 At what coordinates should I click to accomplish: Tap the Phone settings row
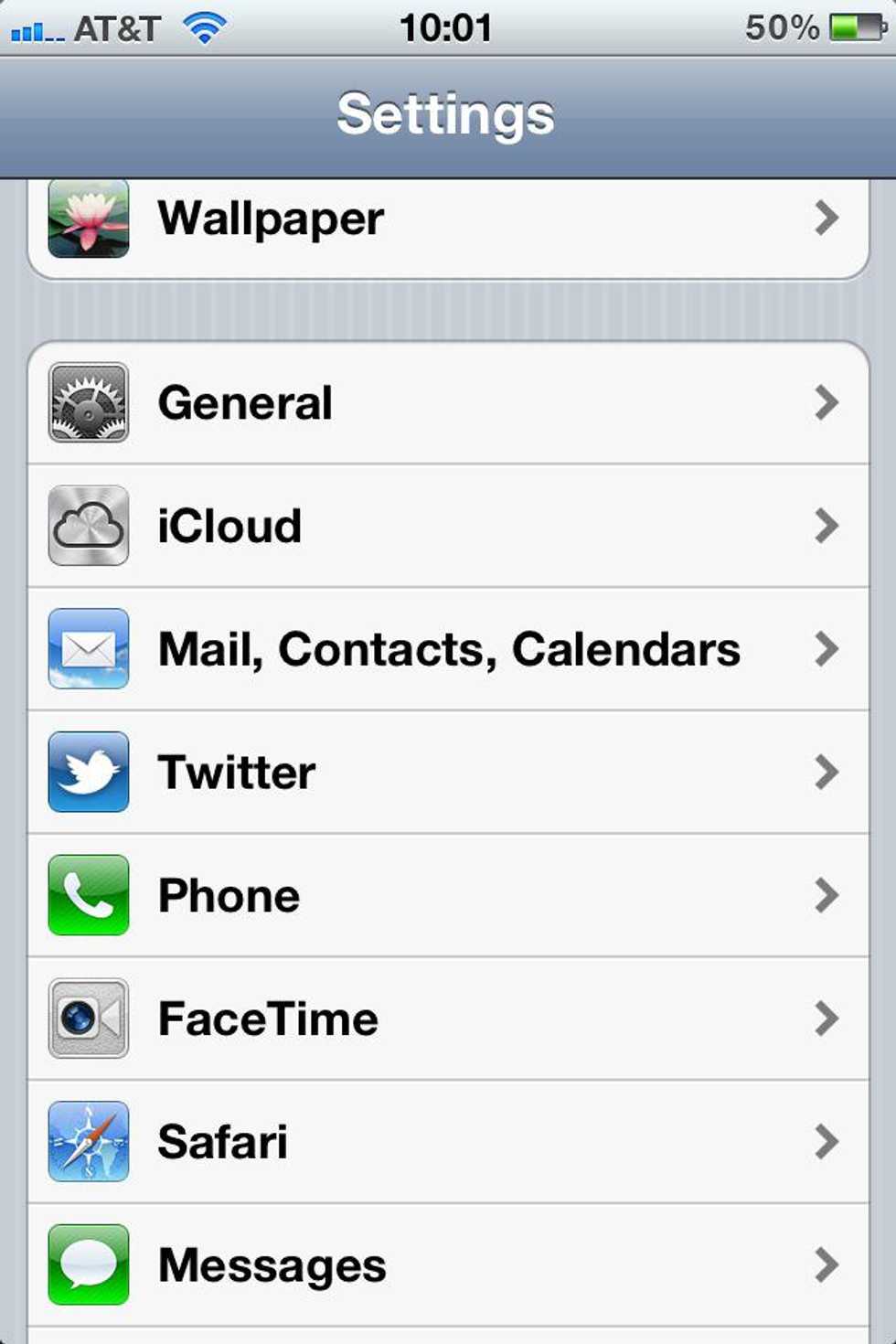pyautogui.click(x=448, y=896)
